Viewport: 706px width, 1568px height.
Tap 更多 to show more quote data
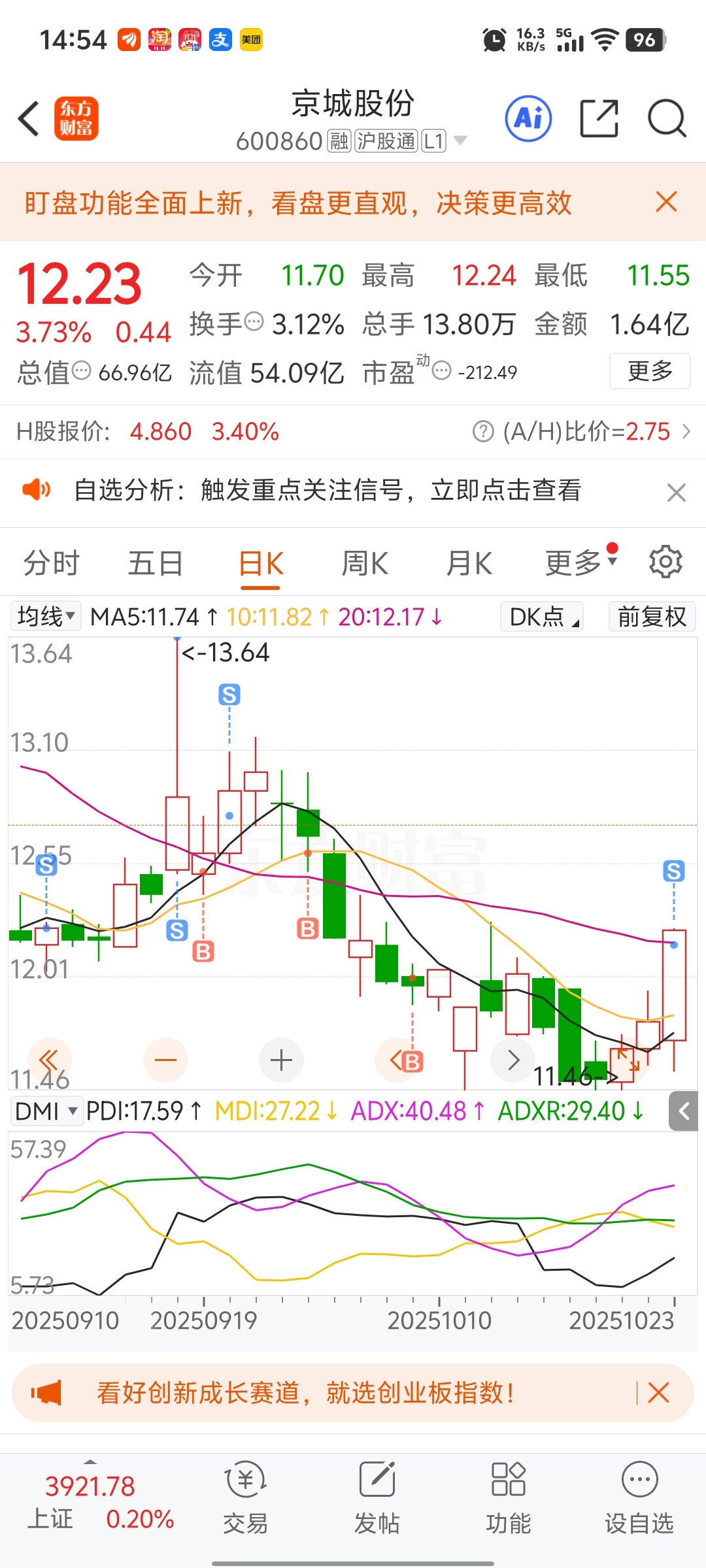click(x=649, y=371)
